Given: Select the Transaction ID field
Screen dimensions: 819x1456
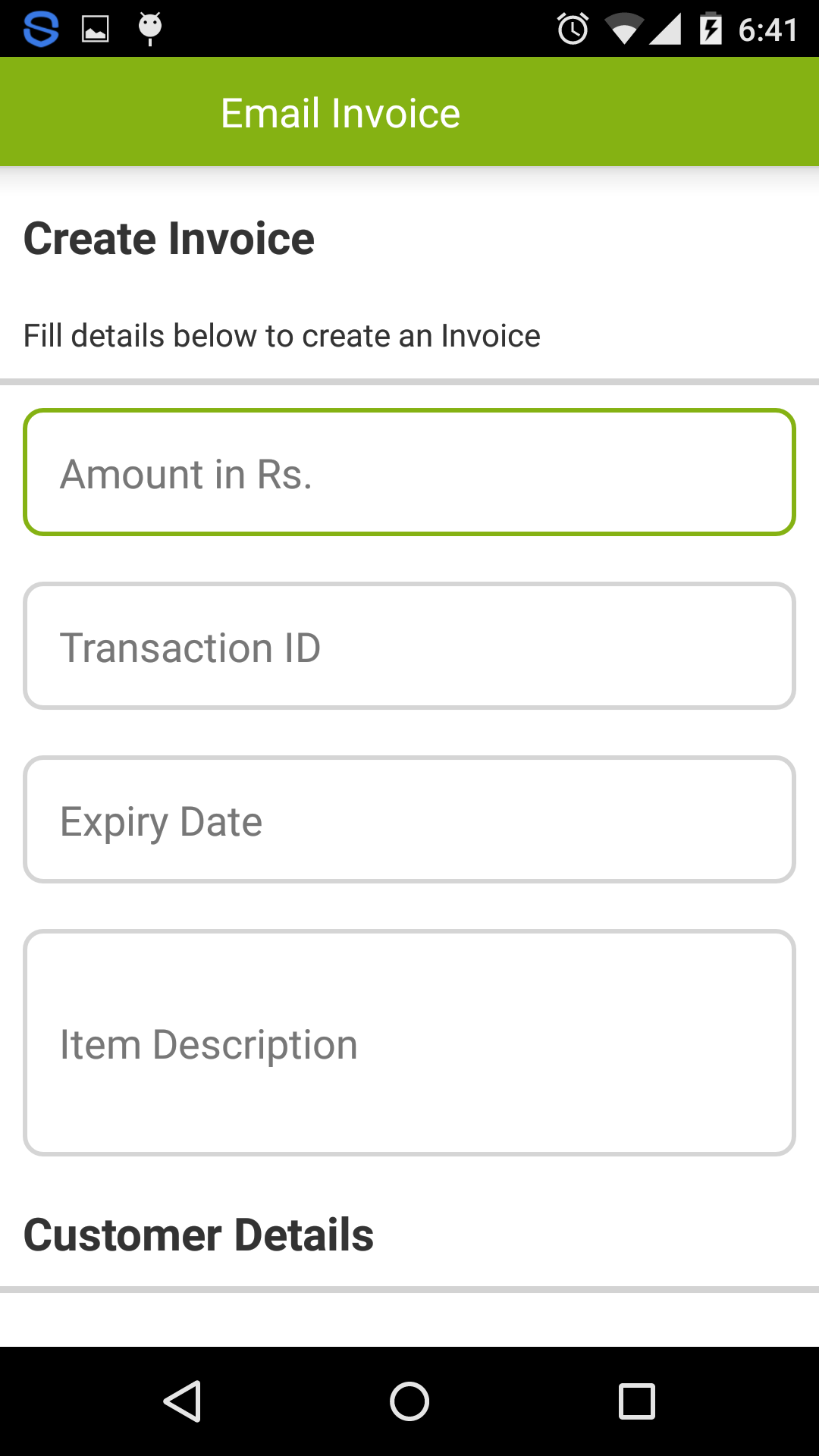Looking at the screenshot, I should coord(409,646).
